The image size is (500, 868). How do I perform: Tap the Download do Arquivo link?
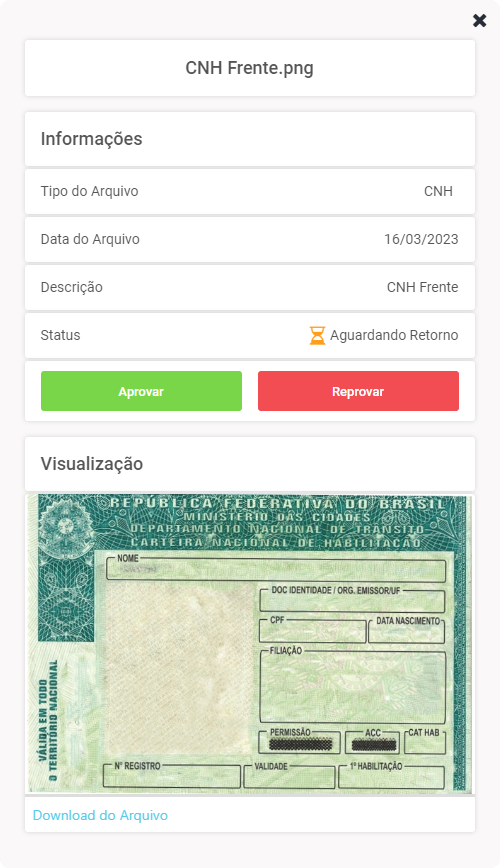(x=100, y=815)
